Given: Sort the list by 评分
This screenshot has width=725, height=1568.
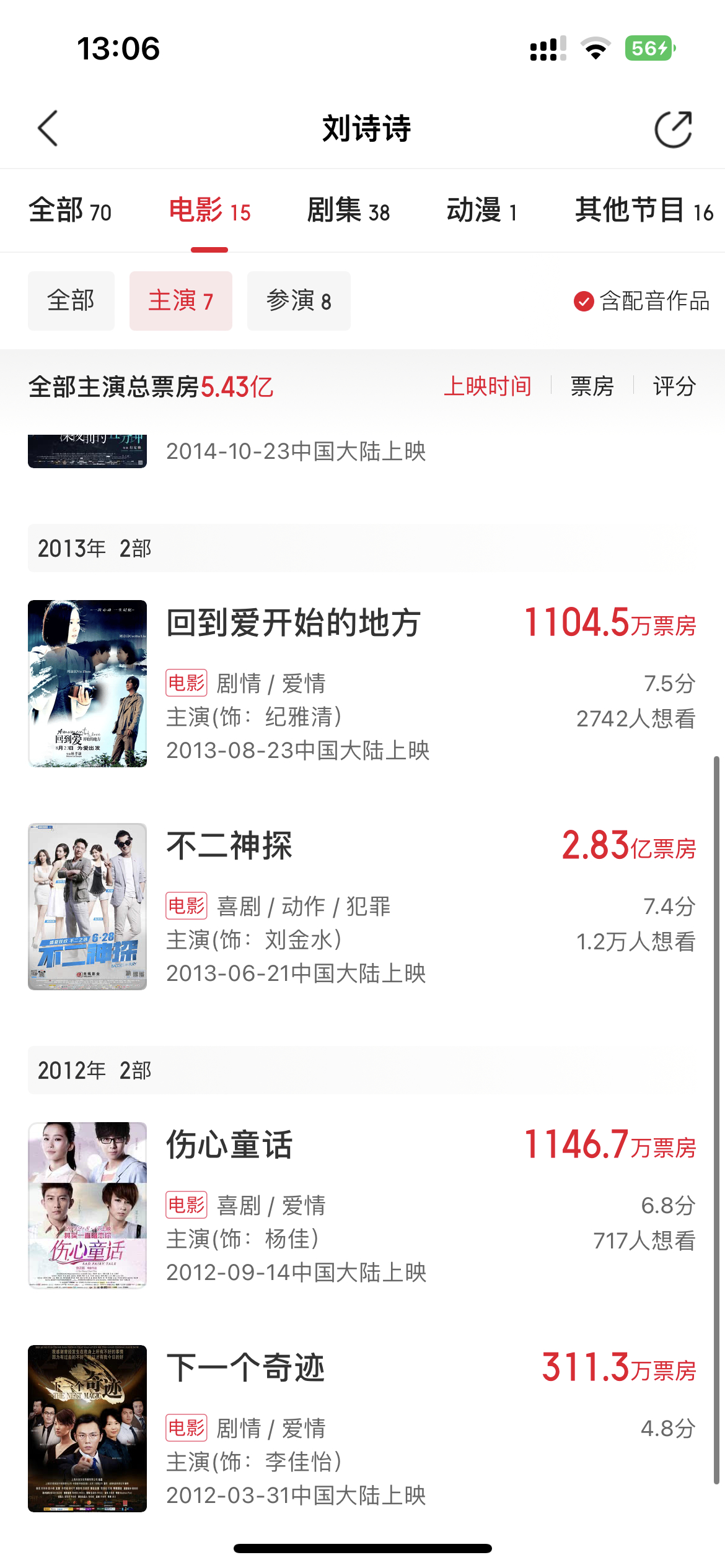Looking at the screenshot, I should 674,386.
